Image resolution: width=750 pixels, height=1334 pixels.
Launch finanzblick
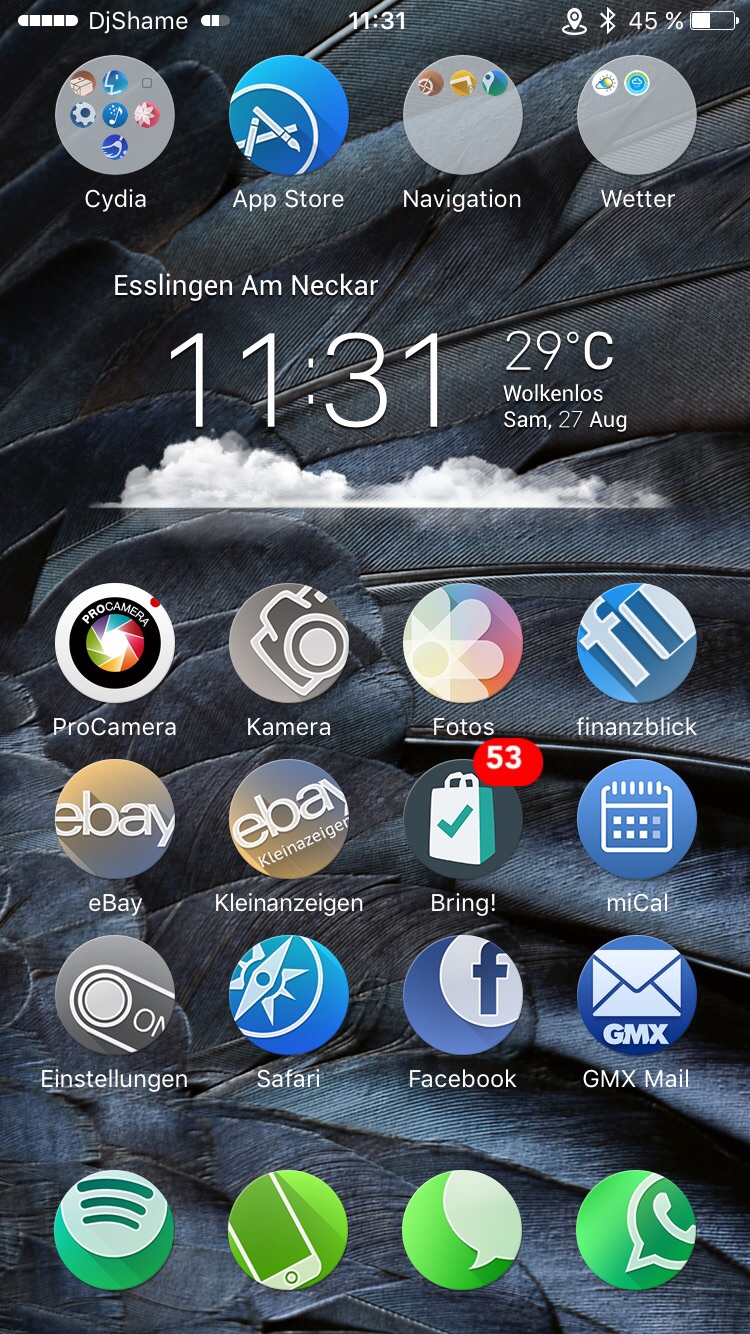tap(637, 643)
